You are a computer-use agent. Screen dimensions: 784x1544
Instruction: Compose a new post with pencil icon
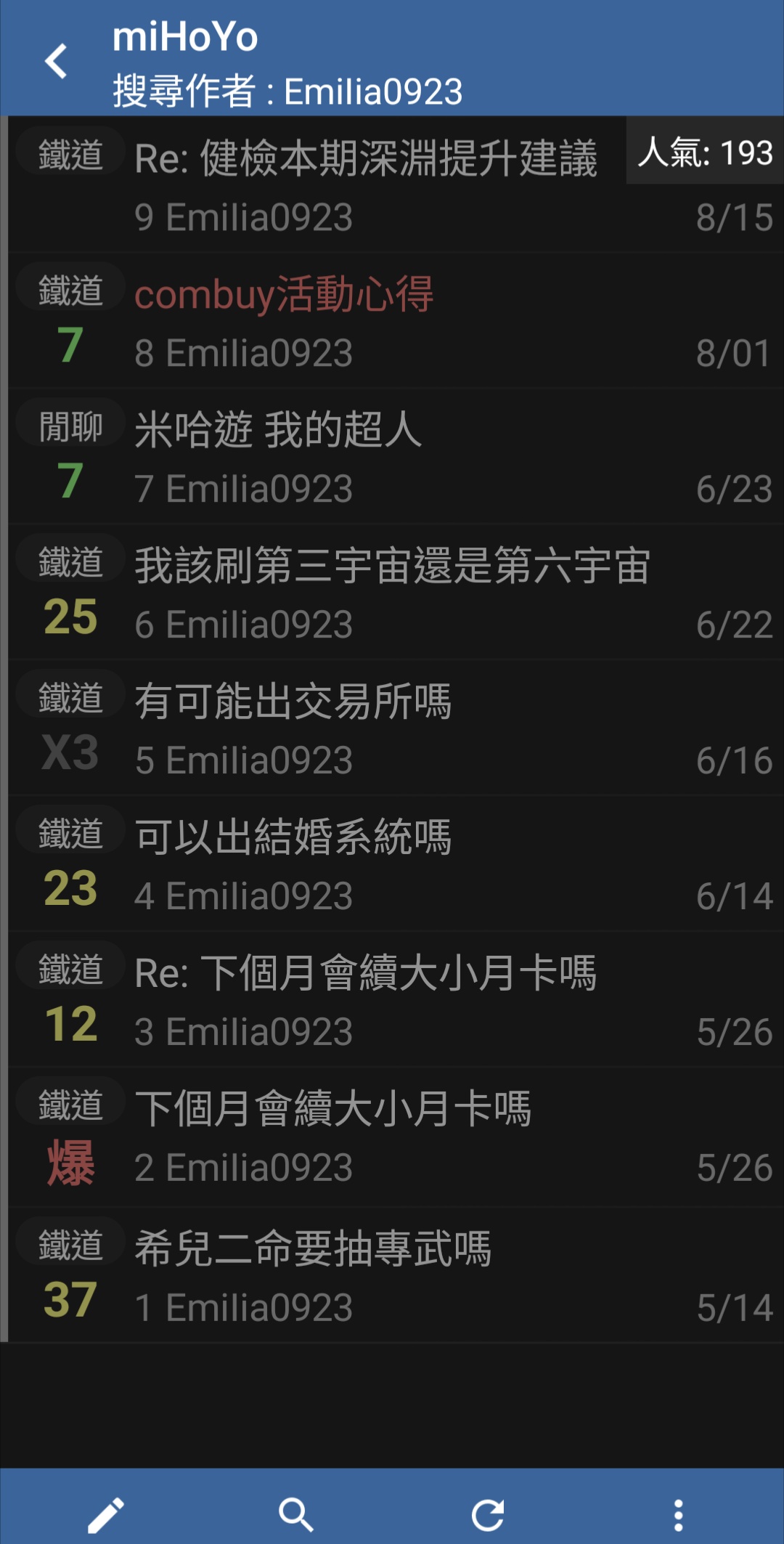(106, 1515)
